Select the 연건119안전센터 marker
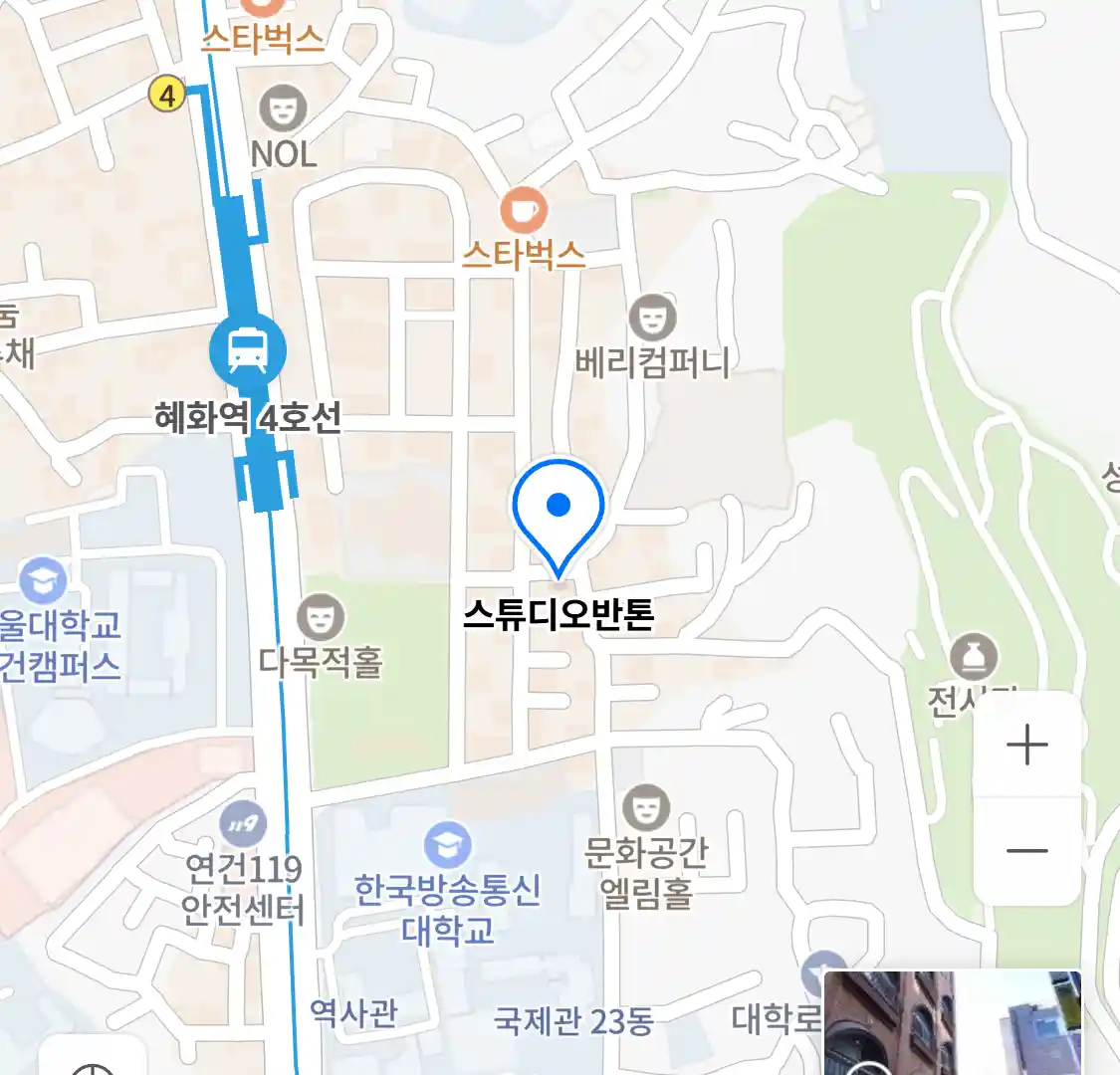This screenshot has height=1075, width=1120. click(x=243, y=823)
